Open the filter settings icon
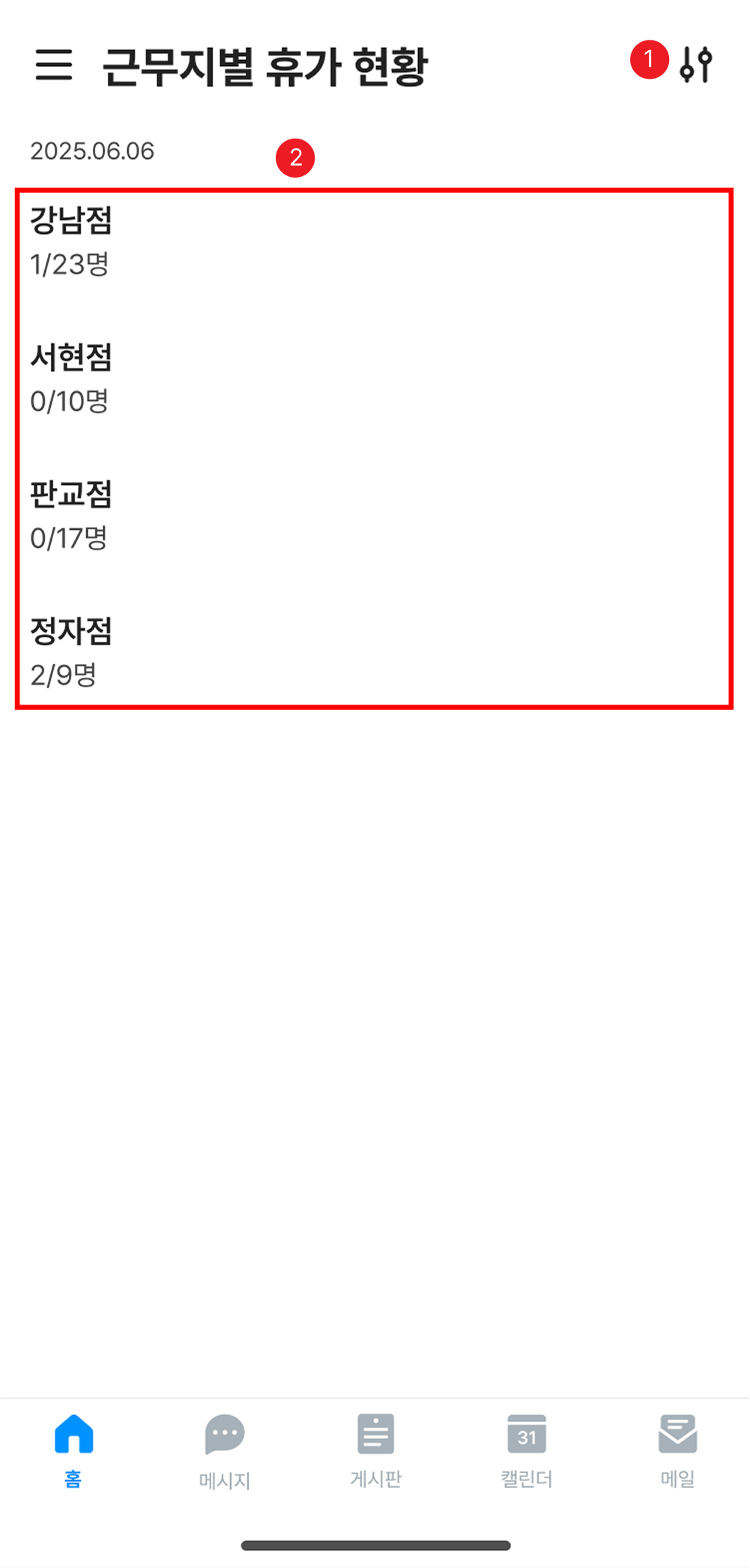 pyautogui.click(x=696, y=64)
